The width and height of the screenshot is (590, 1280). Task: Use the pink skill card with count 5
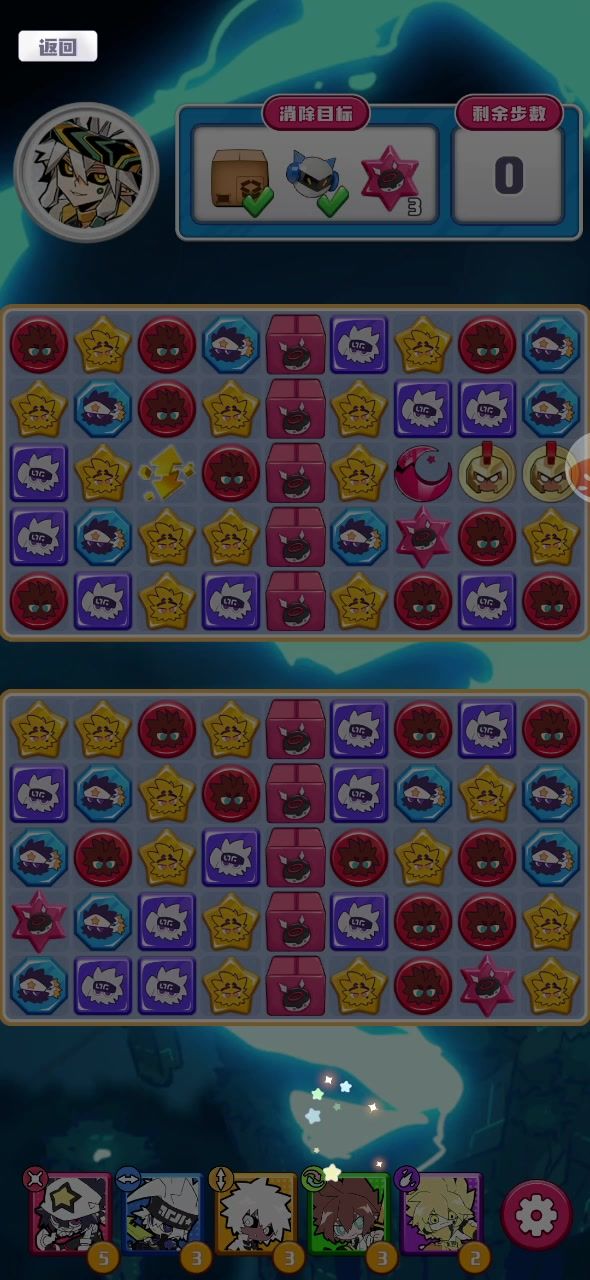[71, 1214]
